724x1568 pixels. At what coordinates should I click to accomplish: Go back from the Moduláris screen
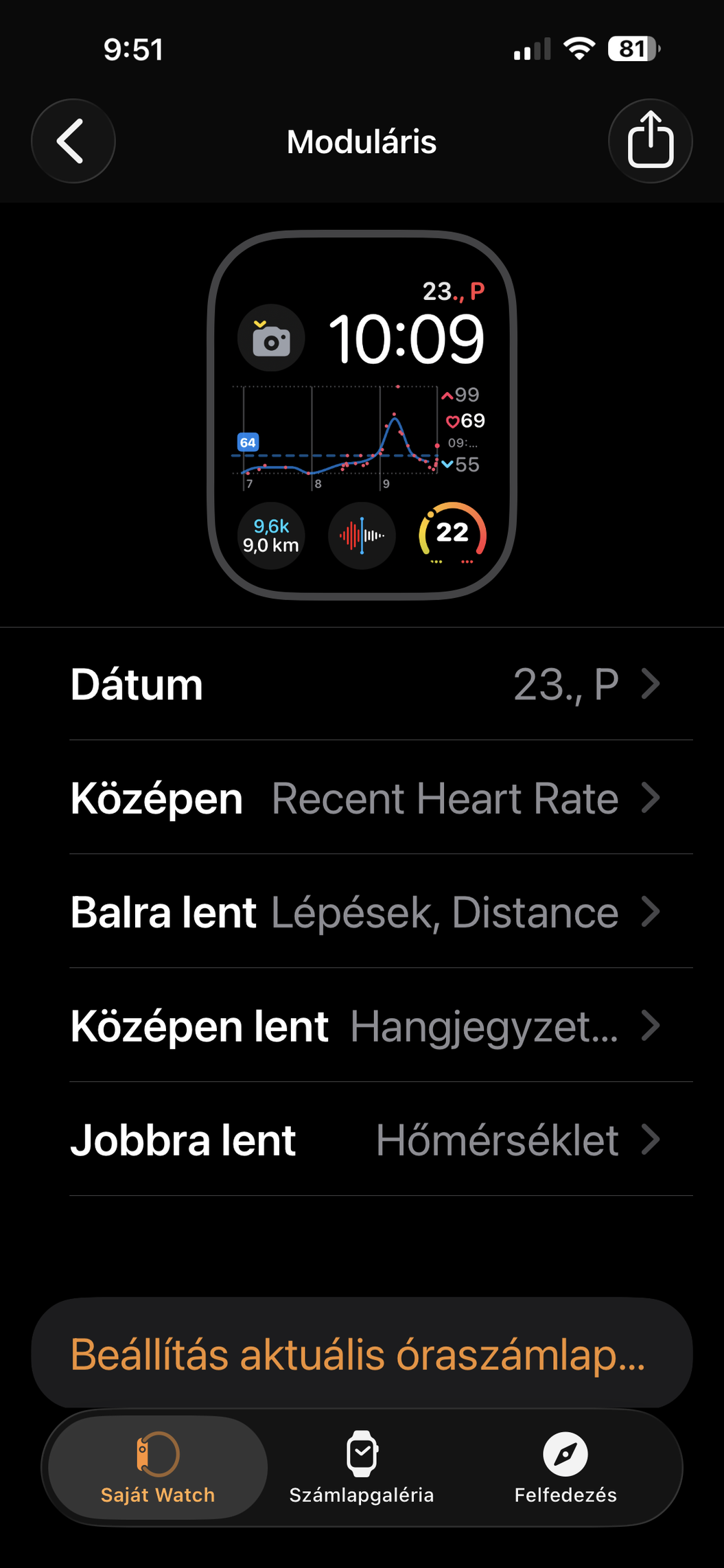click(73, 141)
